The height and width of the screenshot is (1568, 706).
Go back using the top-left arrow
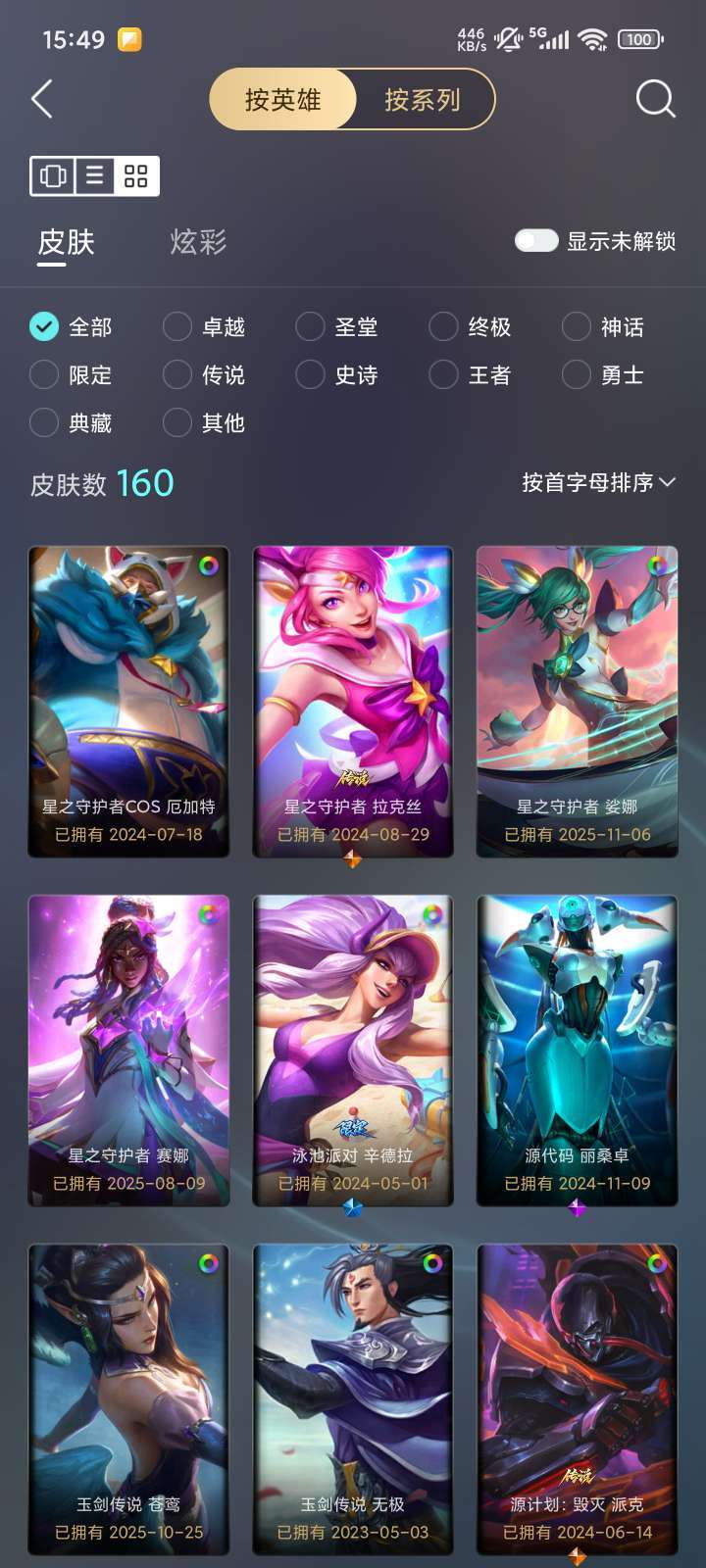42,99
